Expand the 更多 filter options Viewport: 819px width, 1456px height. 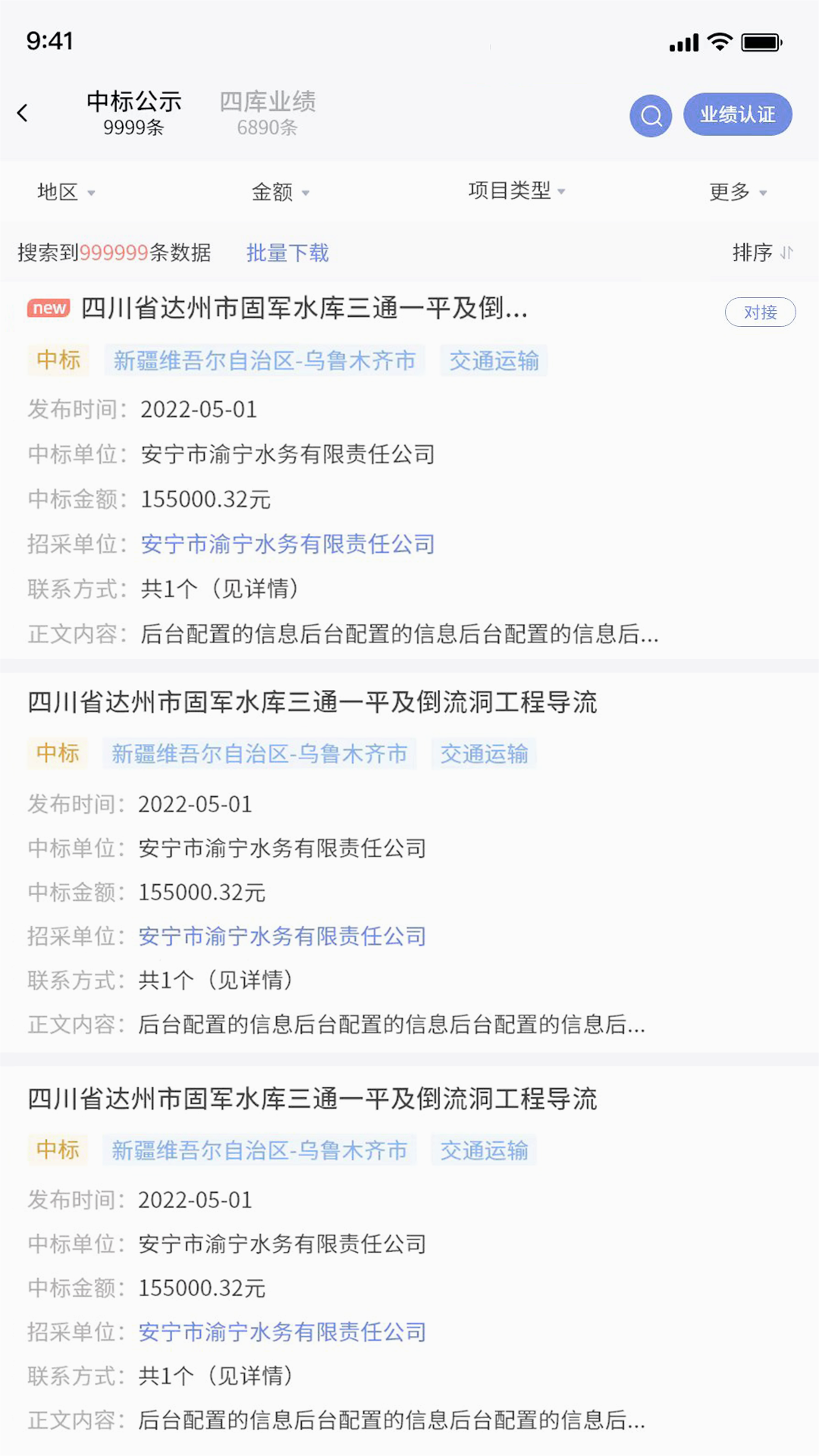[x=736, y=192]
